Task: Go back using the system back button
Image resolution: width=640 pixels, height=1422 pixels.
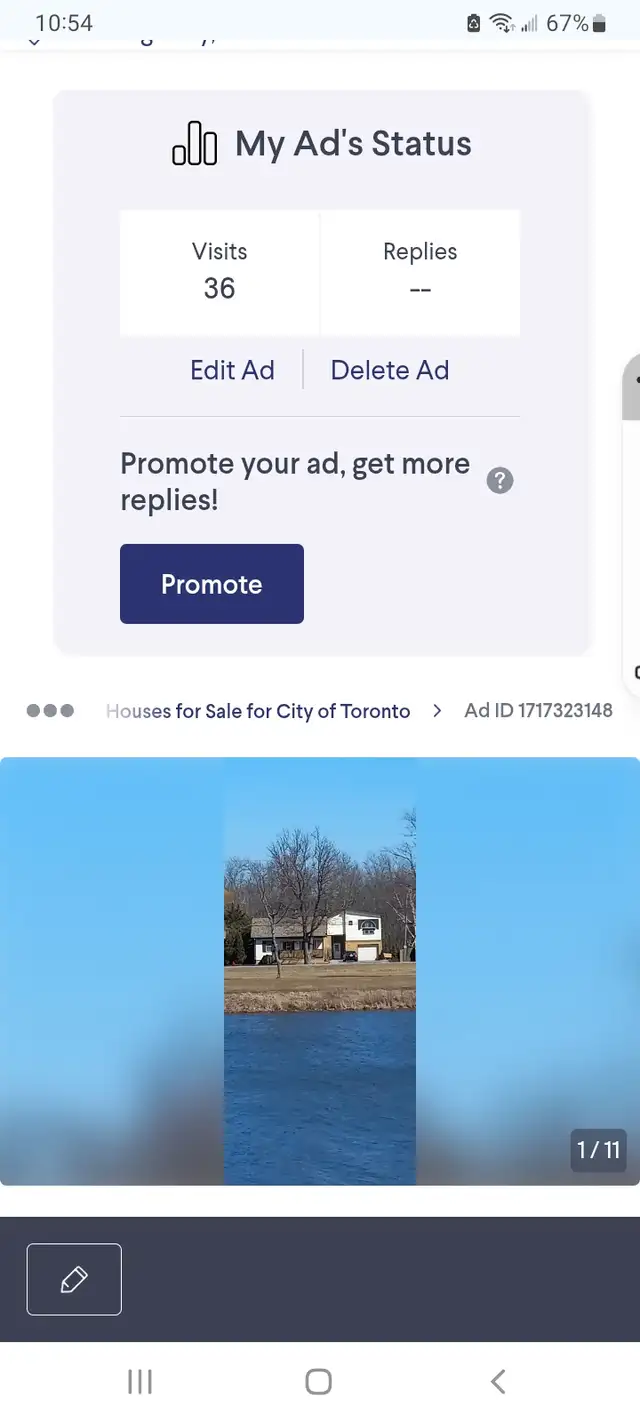Action: point(498,1382)
